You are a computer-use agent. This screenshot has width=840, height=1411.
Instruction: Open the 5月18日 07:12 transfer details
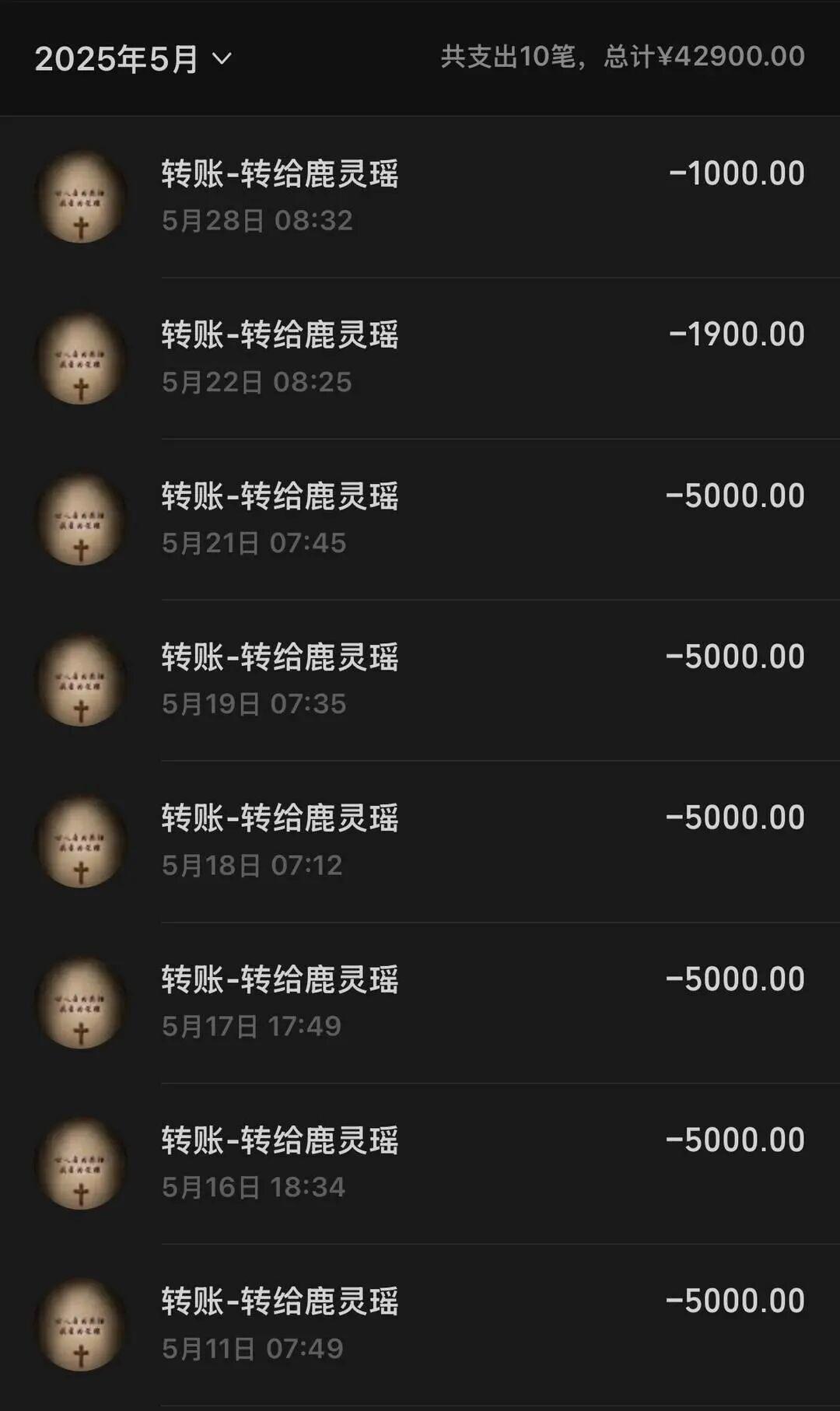420,841
